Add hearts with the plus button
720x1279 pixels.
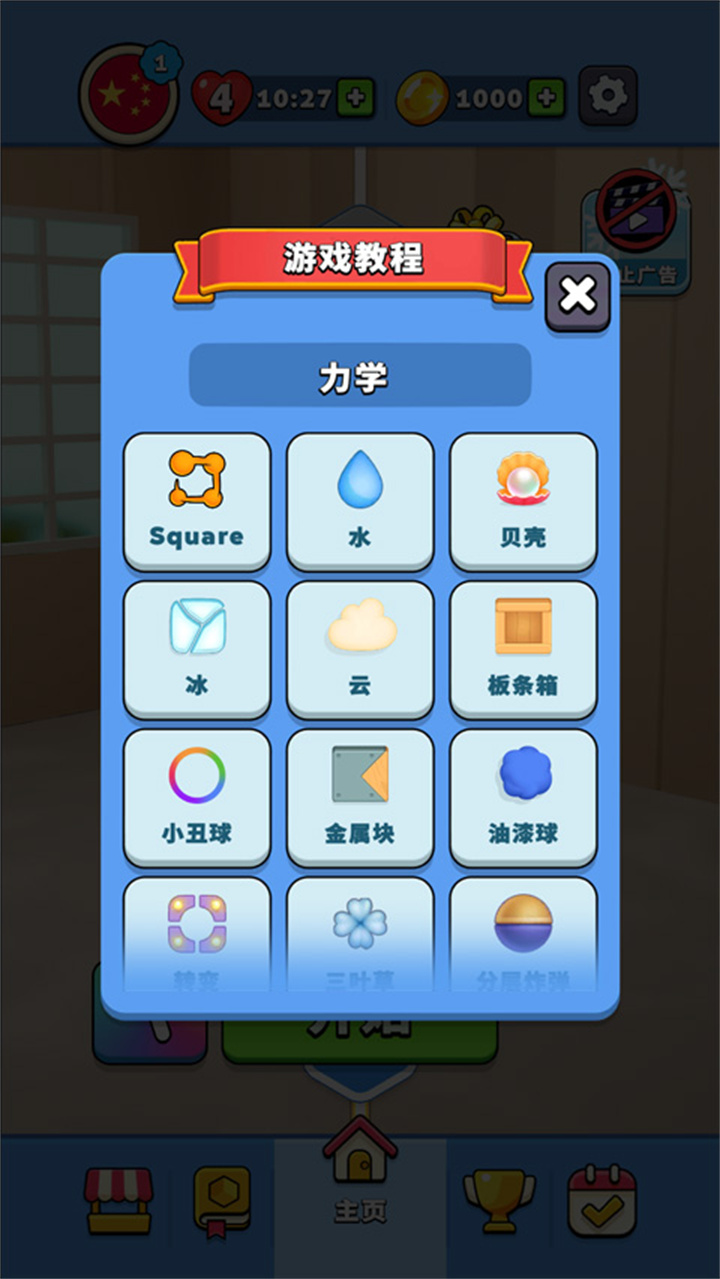pyautogui.click(x=351, y=96)
